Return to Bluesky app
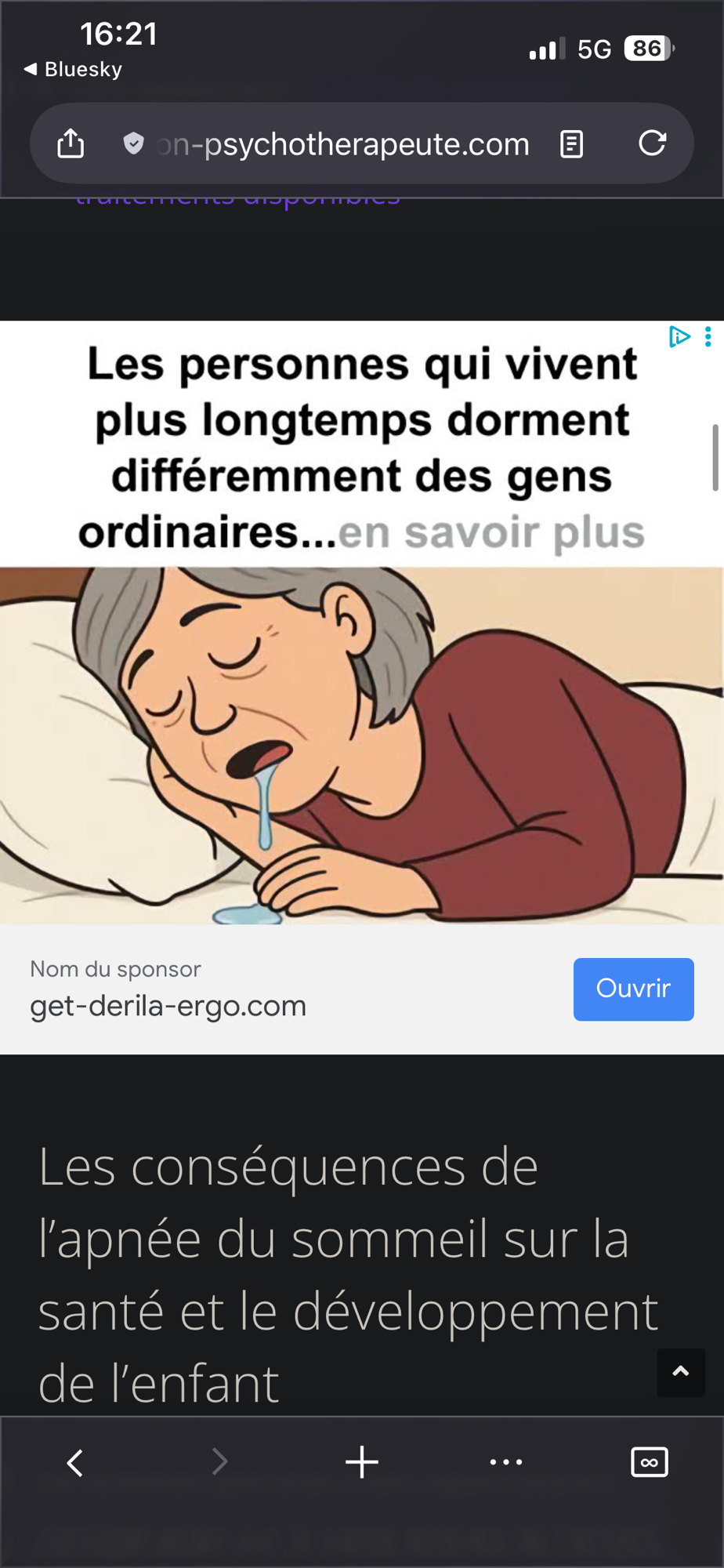Screen dimensions: 724x1568 (72, 70)
